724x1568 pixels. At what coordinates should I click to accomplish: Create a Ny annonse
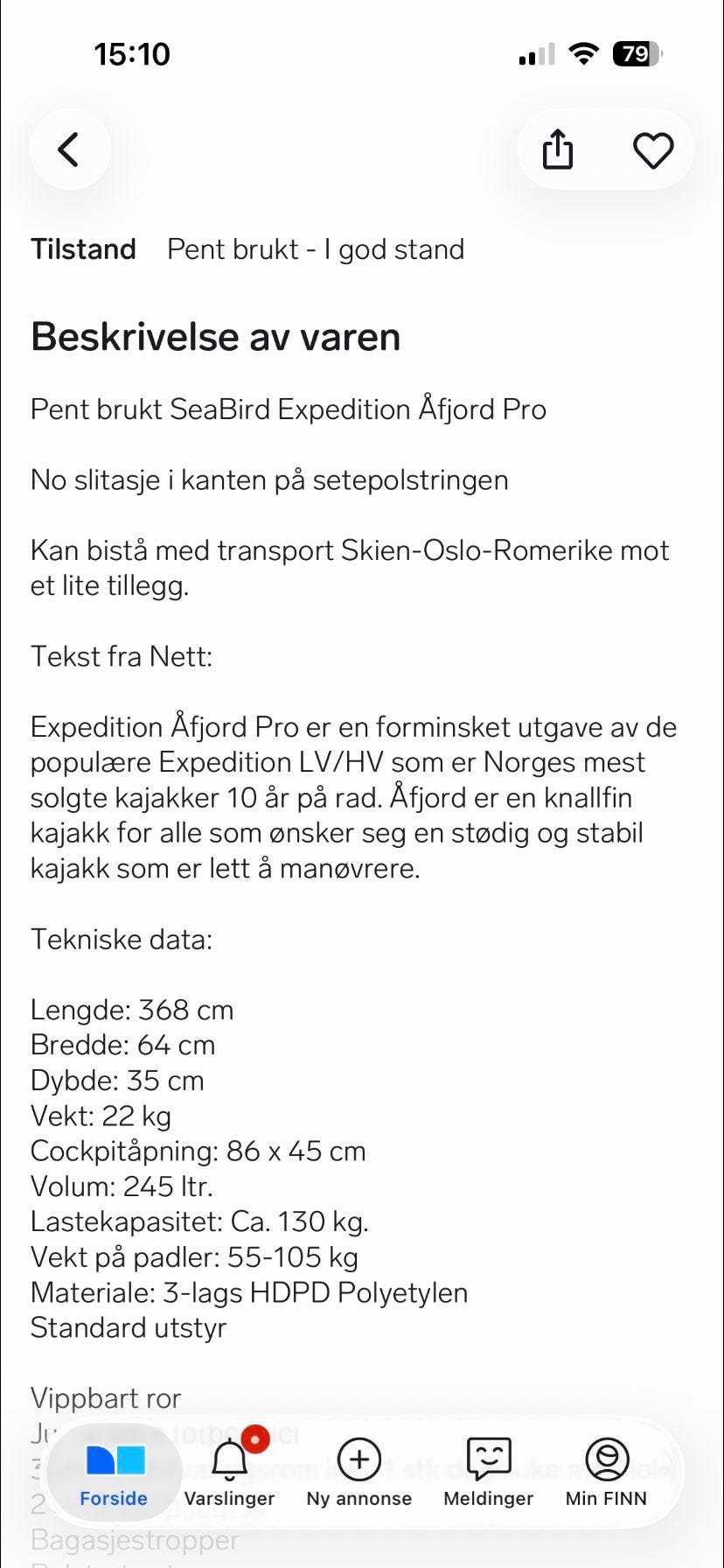coord(359,1474)
